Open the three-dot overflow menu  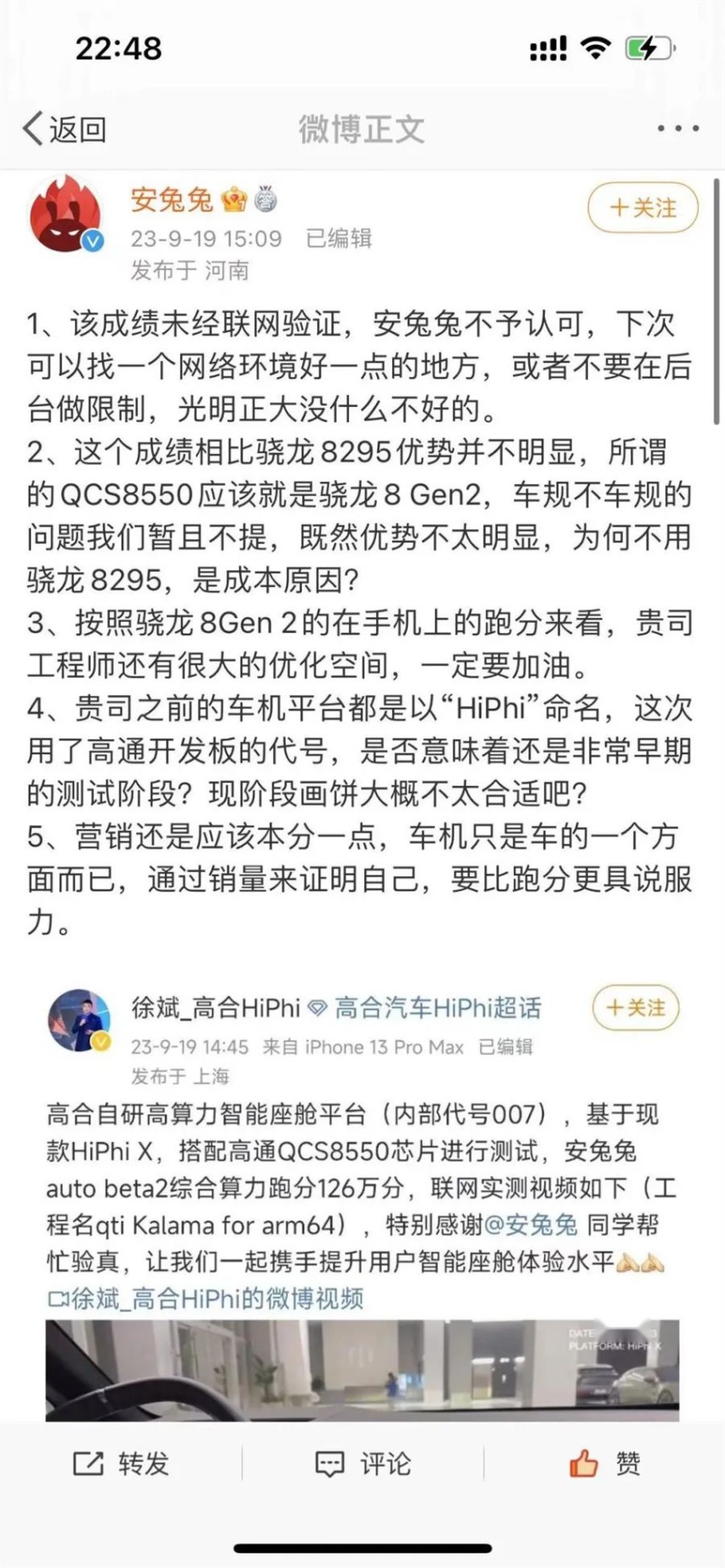tap(677, 129)
